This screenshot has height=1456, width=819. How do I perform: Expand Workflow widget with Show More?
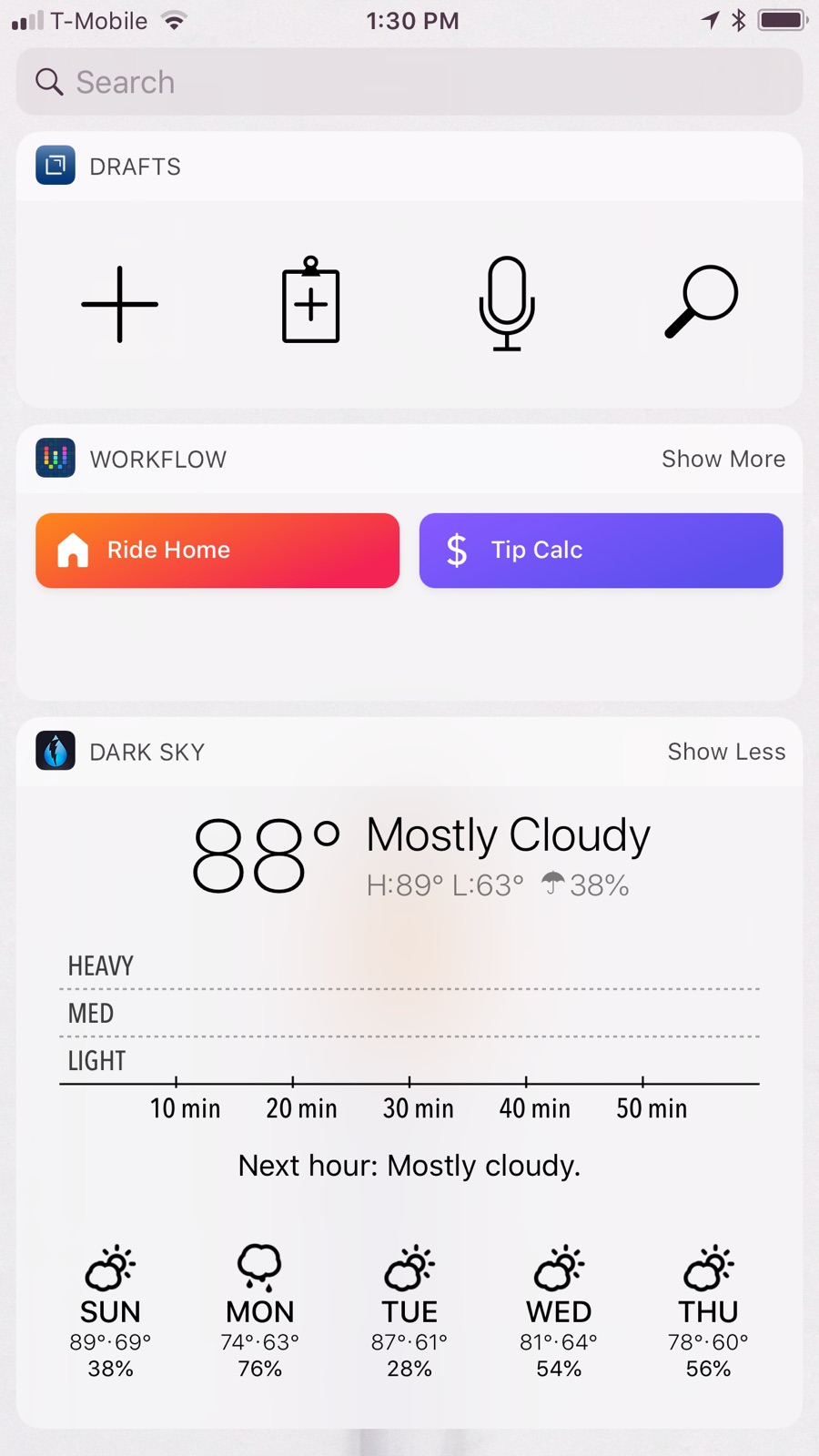coord(723,459)
